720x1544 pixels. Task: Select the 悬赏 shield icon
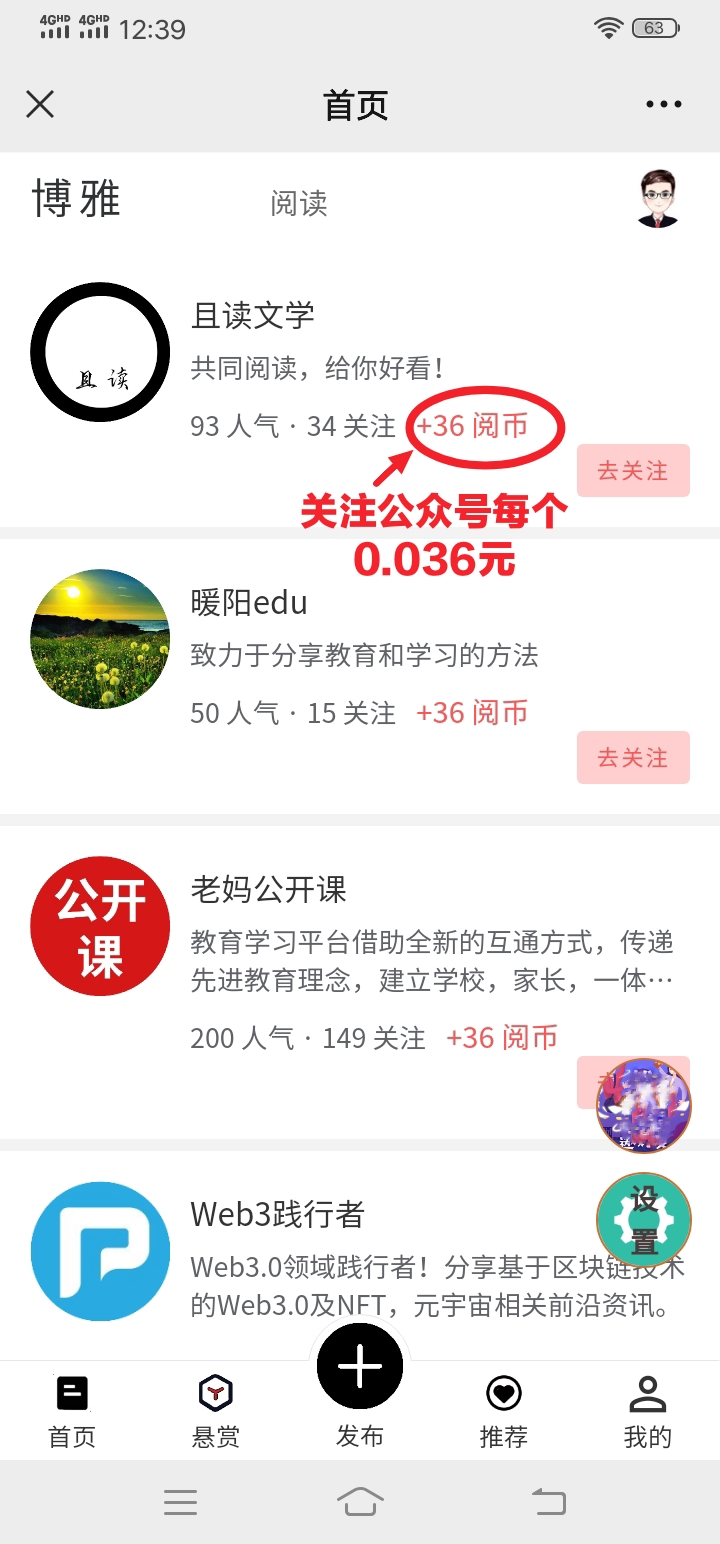(x=215, y=1391)
